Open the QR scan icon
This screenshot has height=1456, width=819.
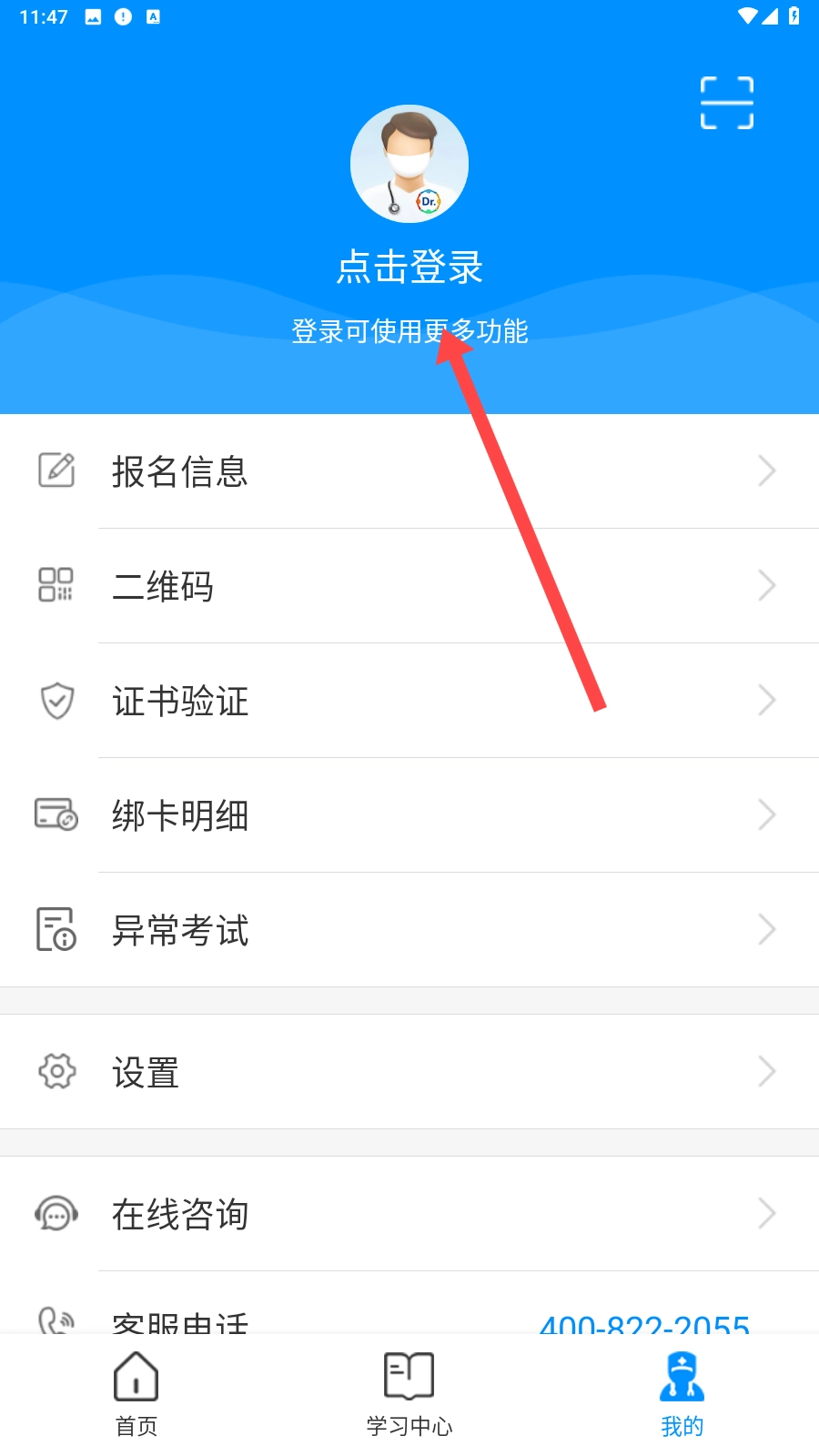tap(726, 103)
